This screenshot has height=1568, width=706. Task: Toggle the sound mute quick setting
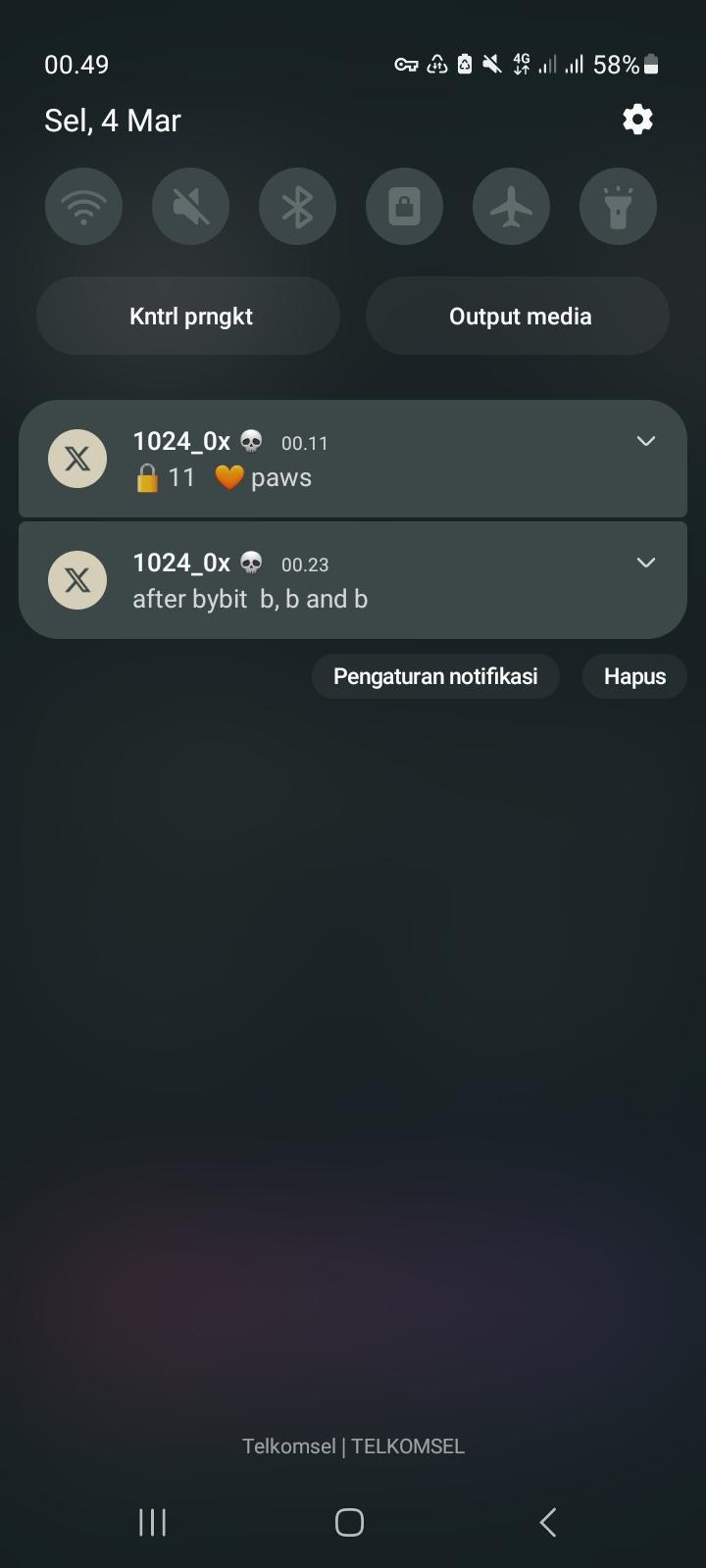pyautogui.click(x=190, y=207)
